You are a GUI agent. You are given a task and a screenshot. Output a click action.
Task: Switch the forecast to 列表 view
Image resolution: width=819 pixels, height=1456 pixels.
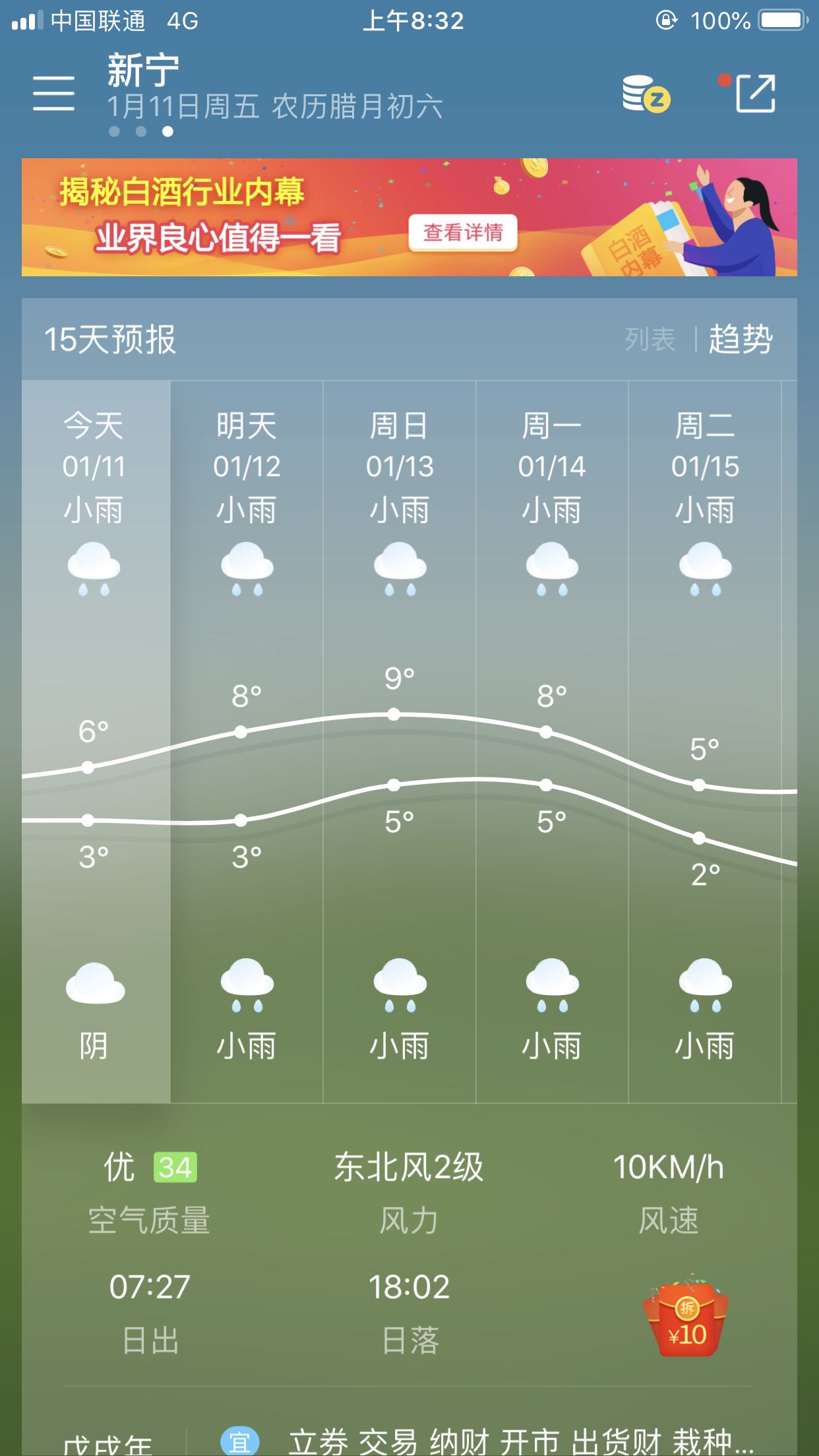(x=650, y=340)
